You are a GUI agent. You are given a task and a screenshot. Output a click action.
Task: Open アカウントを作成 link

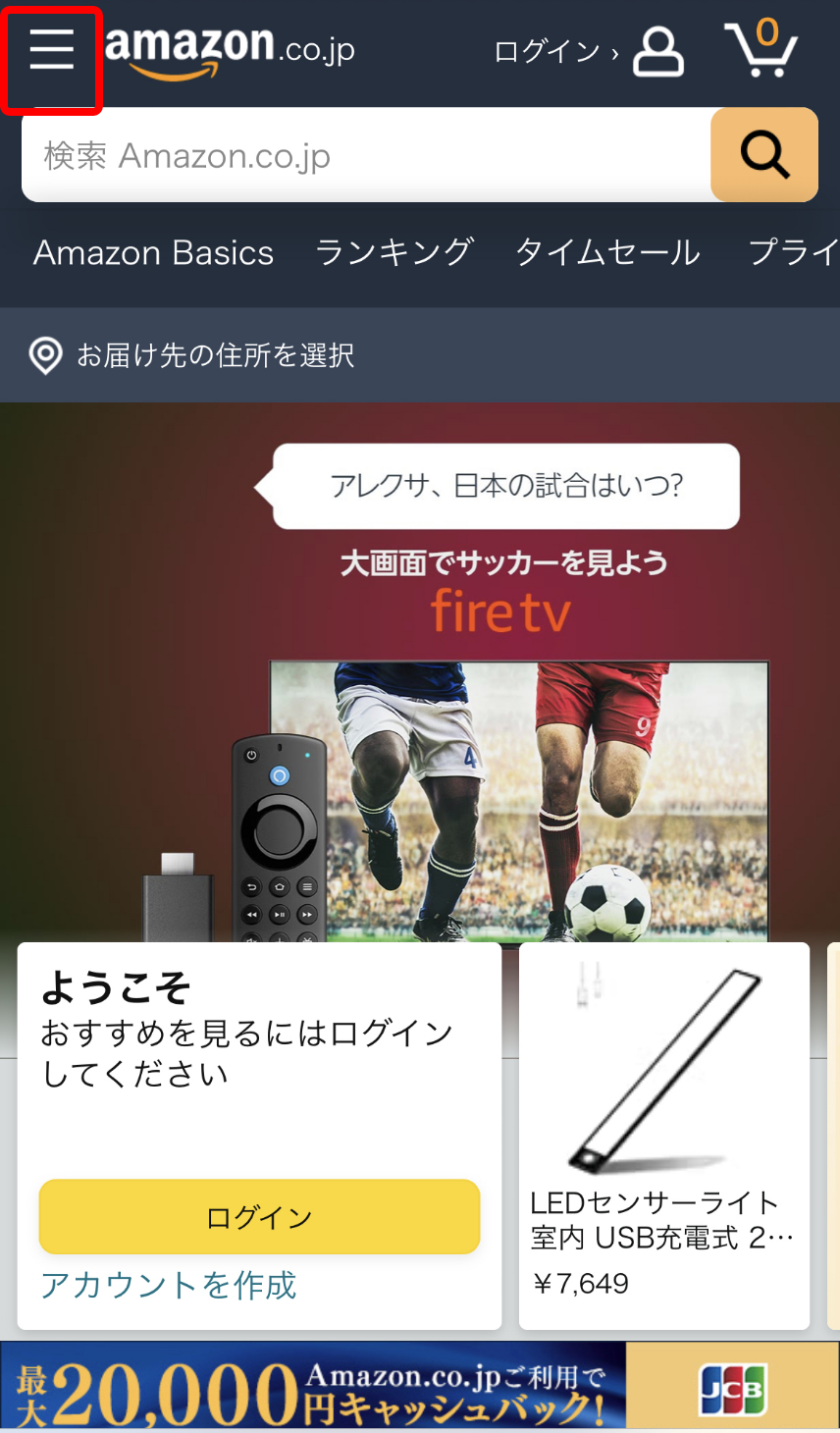169,1285
